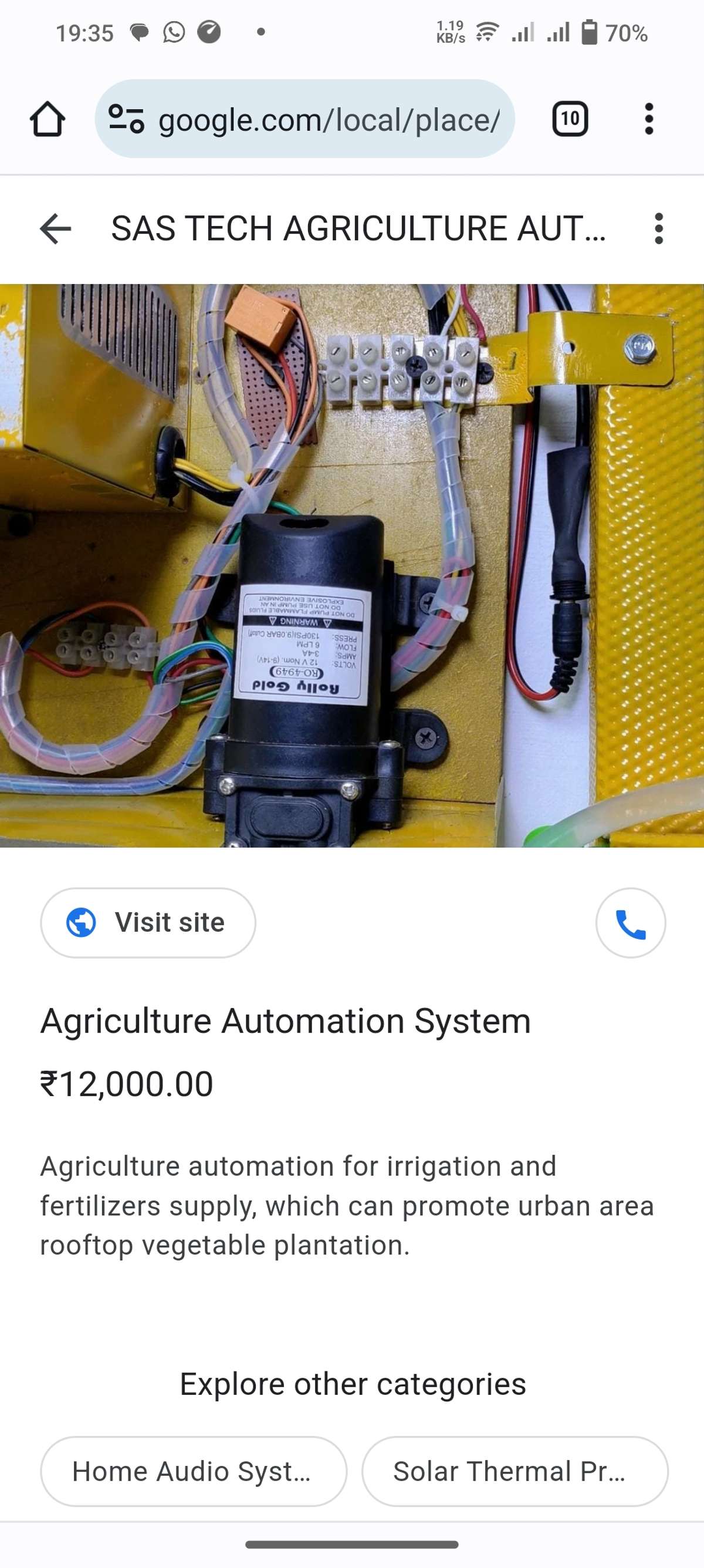Call the business with the phone button
704x1568 pixels.
tap(631, 923)
